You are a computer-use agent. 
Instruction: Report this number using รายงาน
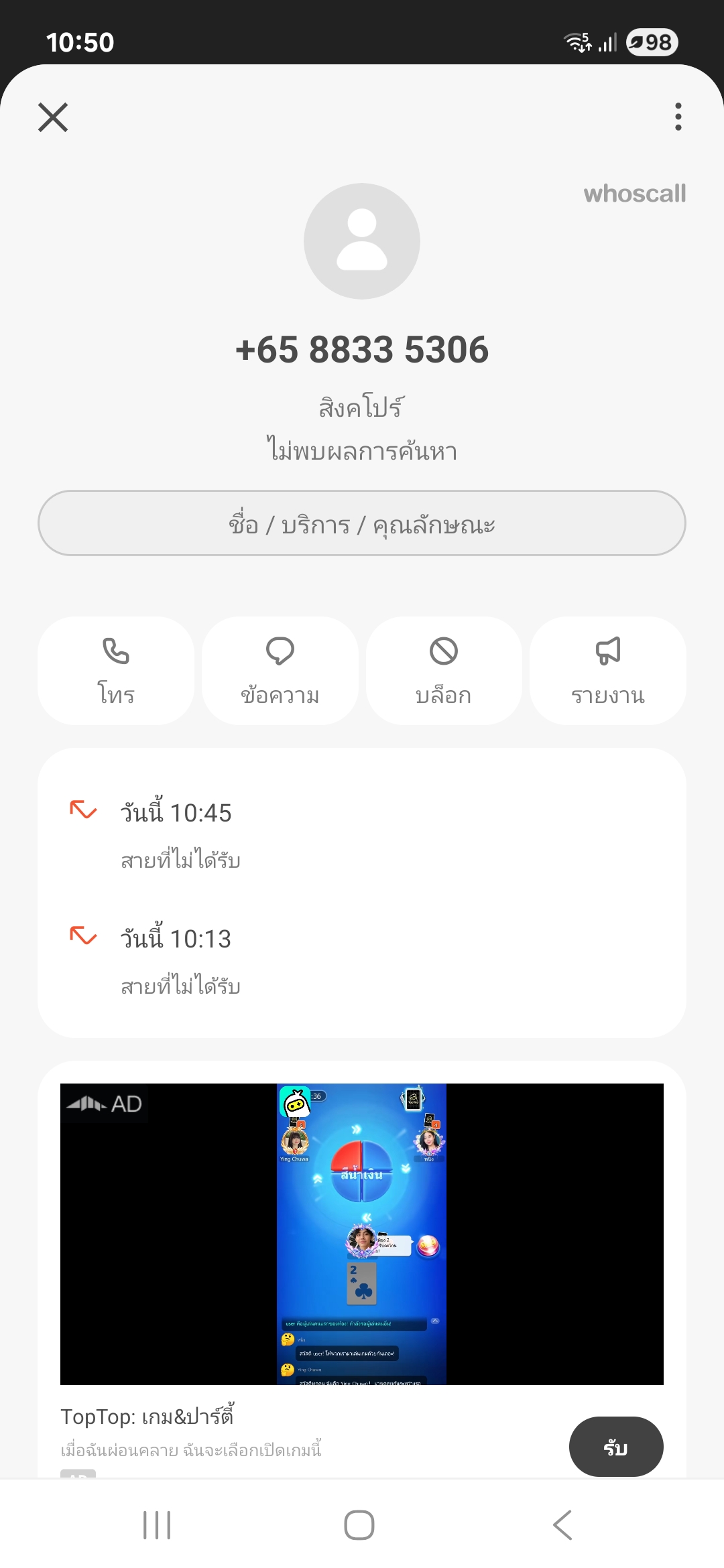coord(608,671)
